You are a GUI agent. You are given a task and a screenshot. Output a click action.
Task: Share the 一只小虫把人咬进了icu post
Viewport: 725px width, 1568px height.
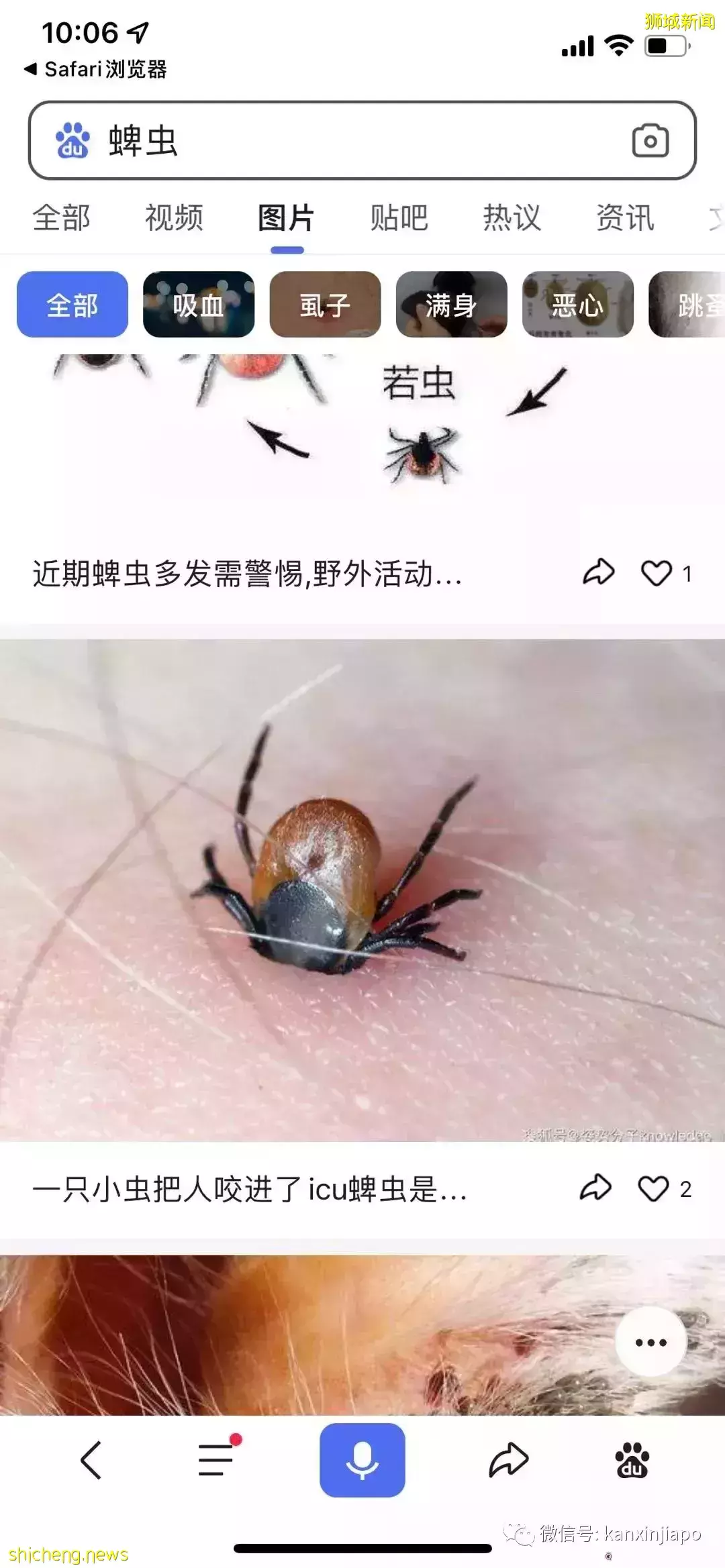(x=595, y=1189)
